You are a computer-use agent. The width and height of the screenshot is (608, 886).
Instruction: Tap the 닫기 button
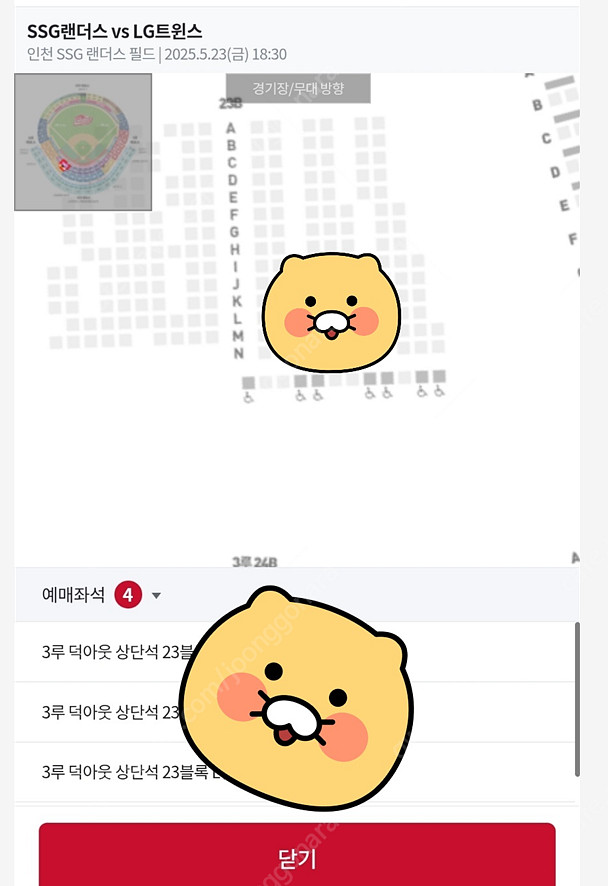point(297,856)
